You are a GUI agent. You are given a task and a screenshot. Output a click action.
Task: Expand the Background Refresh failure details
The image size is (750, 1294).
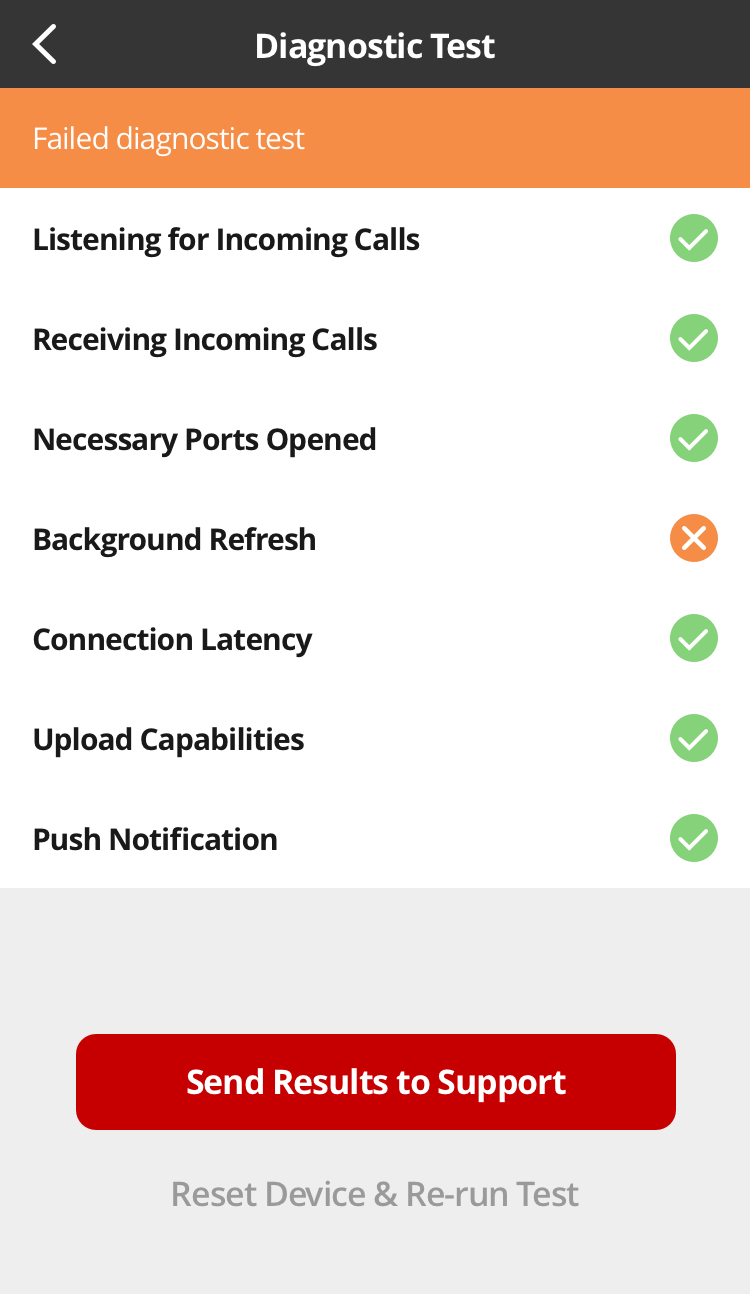[375, 538]
